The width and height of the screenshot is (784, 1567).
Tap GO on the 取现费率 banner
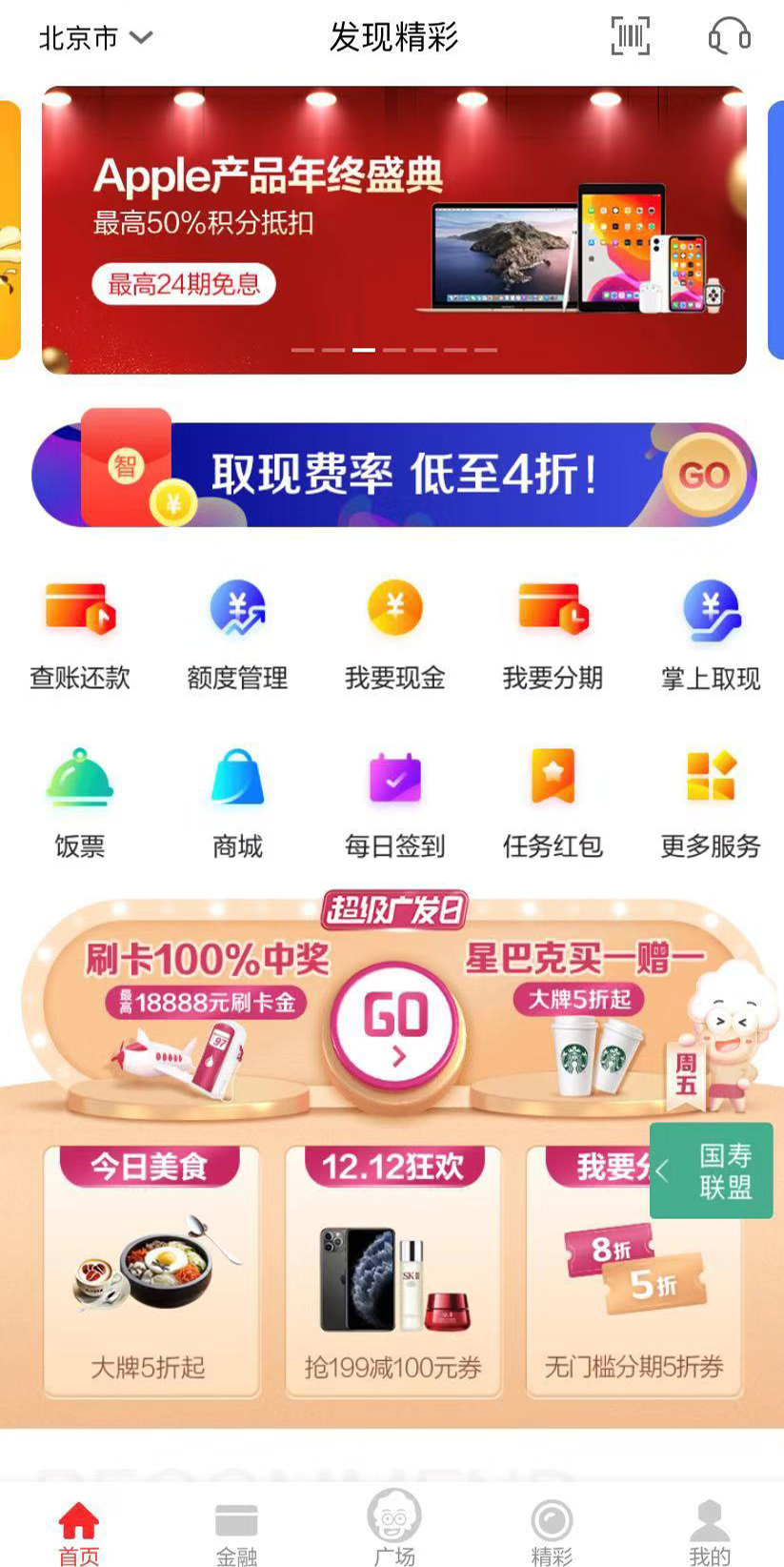click(704, 475)
